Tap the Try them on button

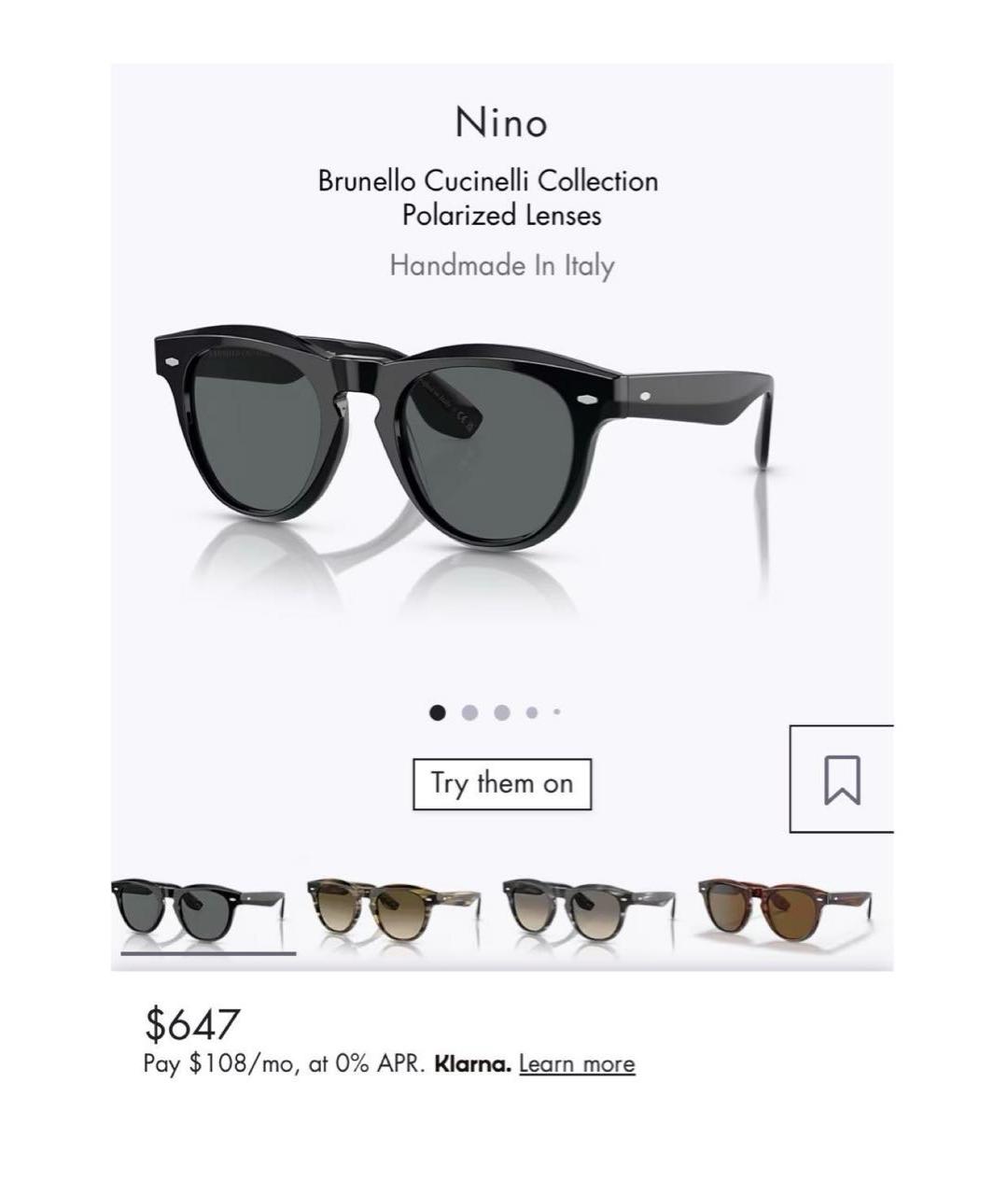click(502, 784)
